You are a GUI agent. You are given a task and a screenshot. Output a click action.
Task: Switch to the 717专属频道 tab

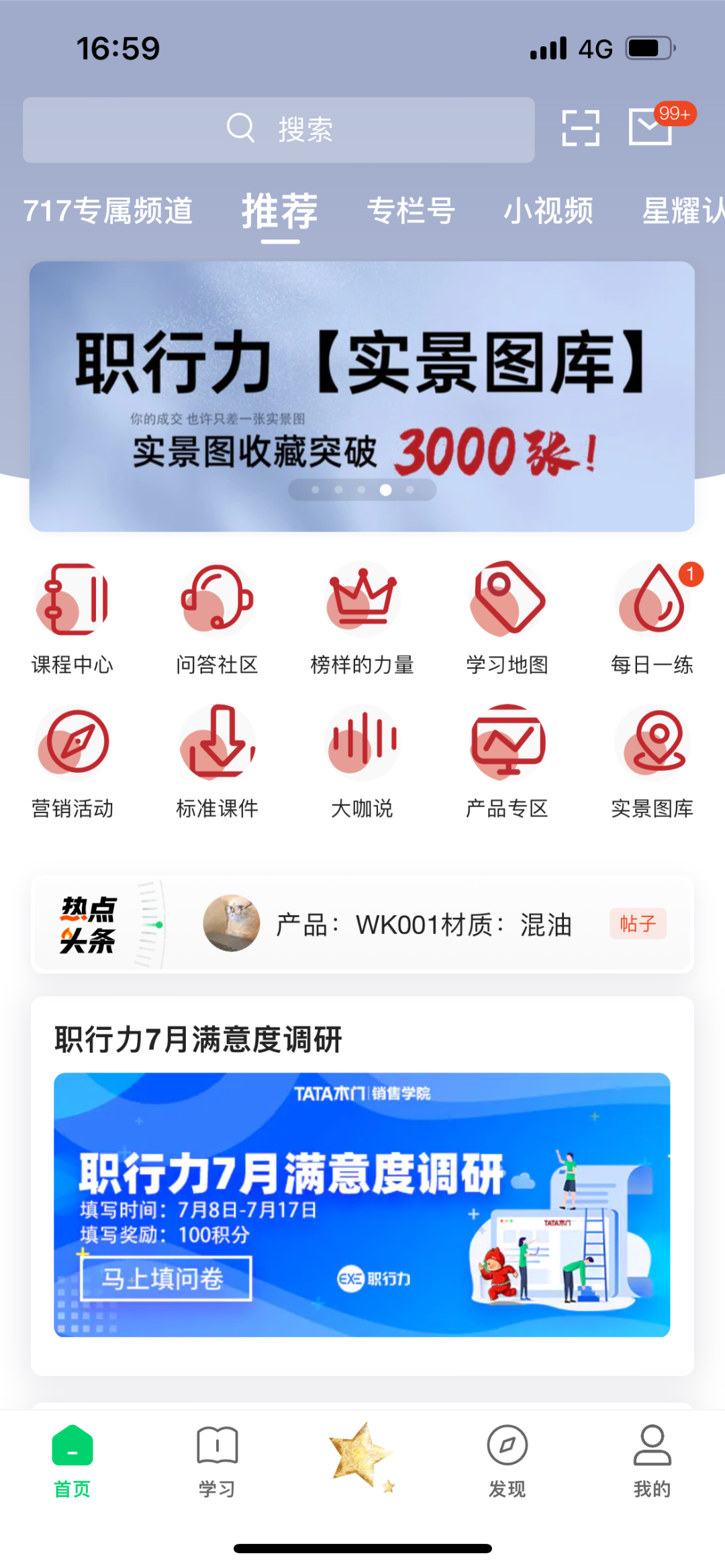[108, 211]
